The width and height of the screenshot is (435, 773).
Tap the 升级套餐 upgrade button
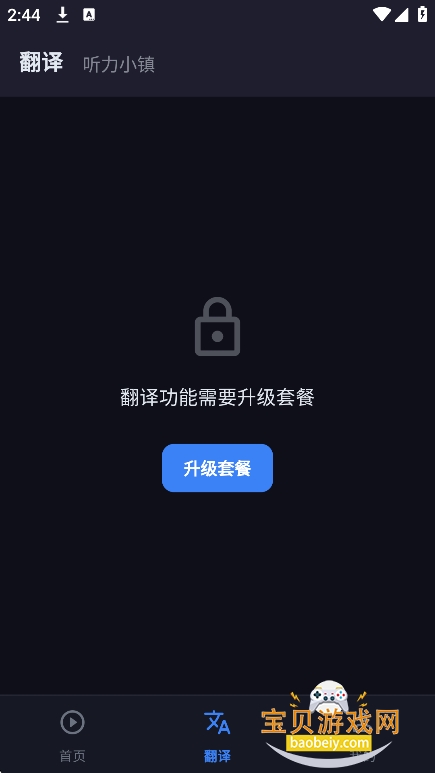[217, 468]
